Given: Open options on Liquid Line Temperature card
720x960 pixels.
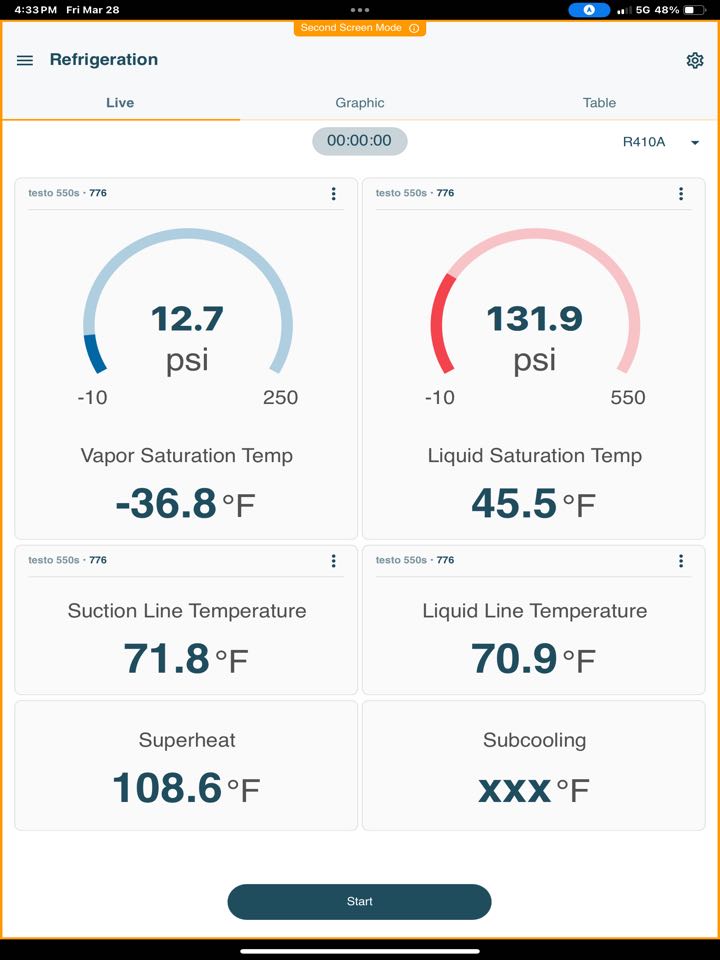Looking at the screenshot, I should coord(681,561).
